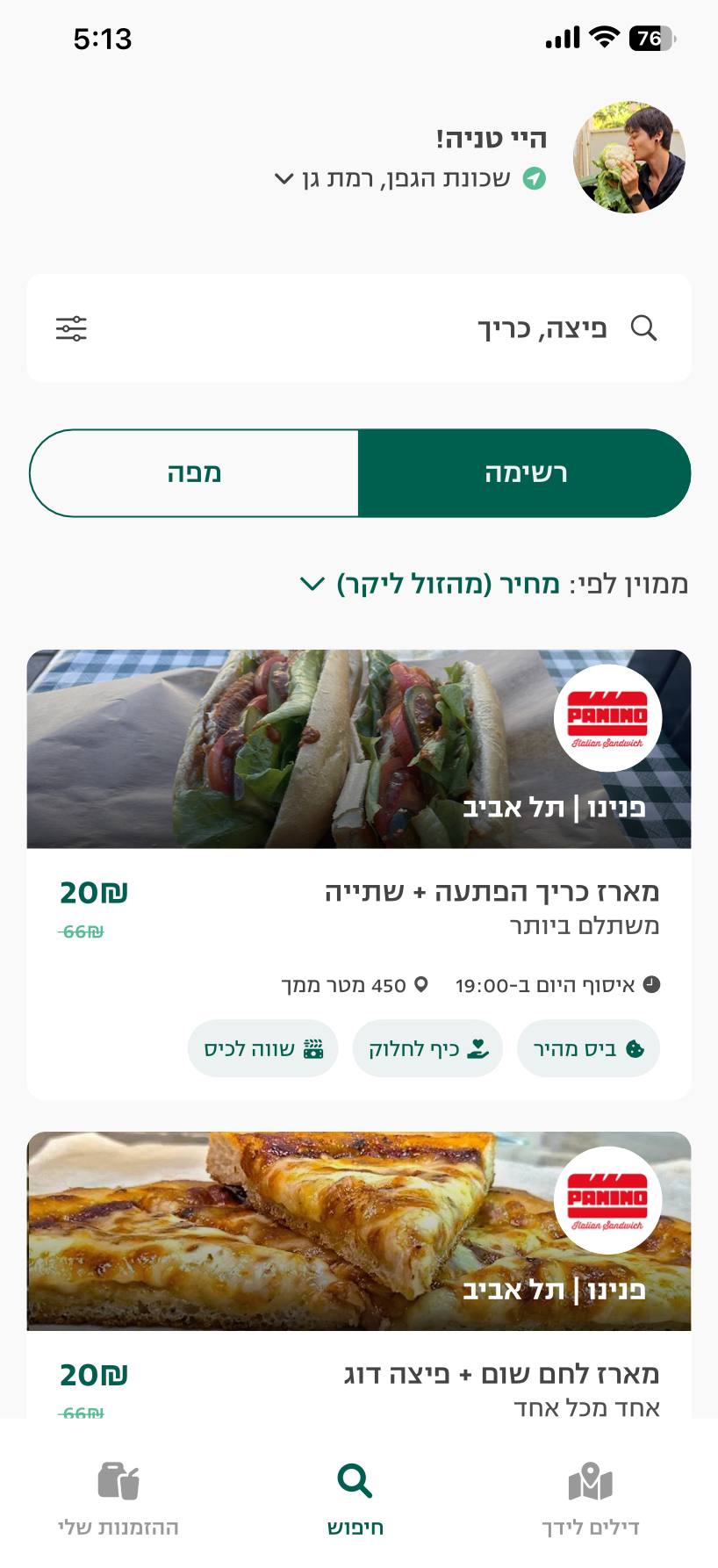Open the neighborhood location selector chevron

pos(283,178)
